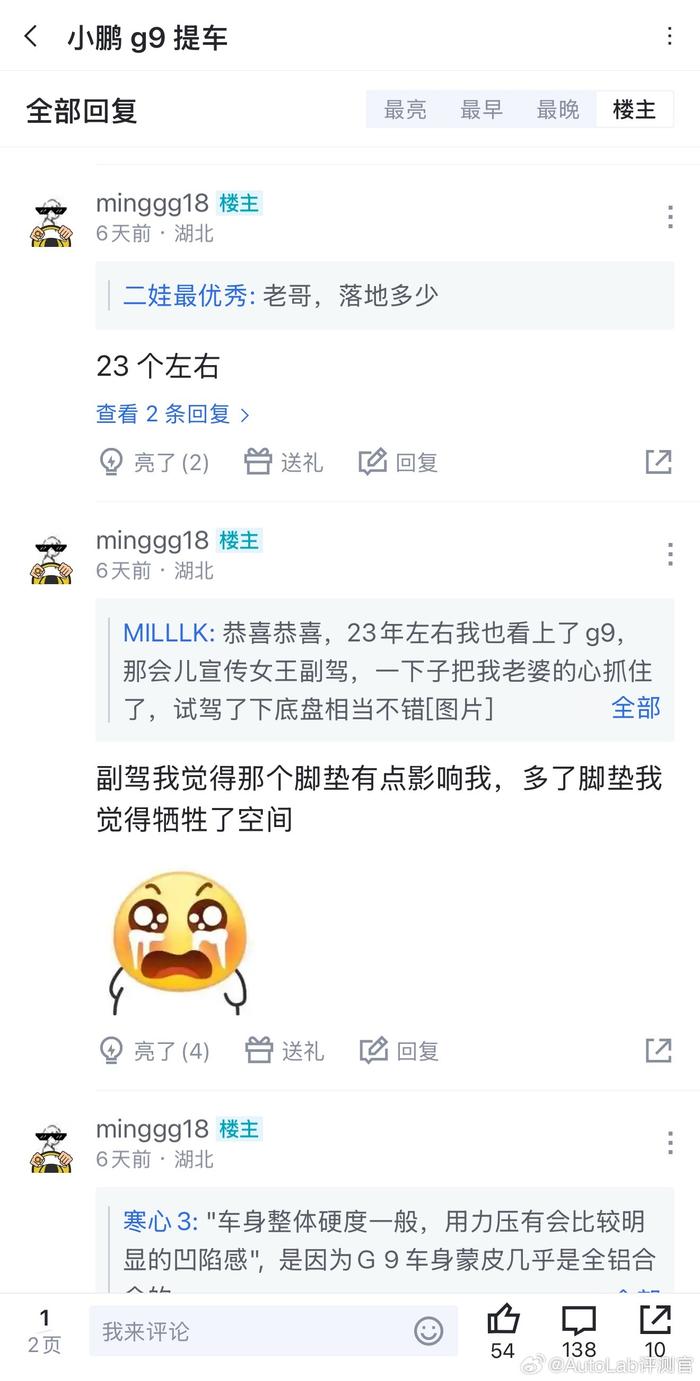Go back with the top-left arrow
Viewport: 700px width, 1381px height.
[x=31, y=37]
